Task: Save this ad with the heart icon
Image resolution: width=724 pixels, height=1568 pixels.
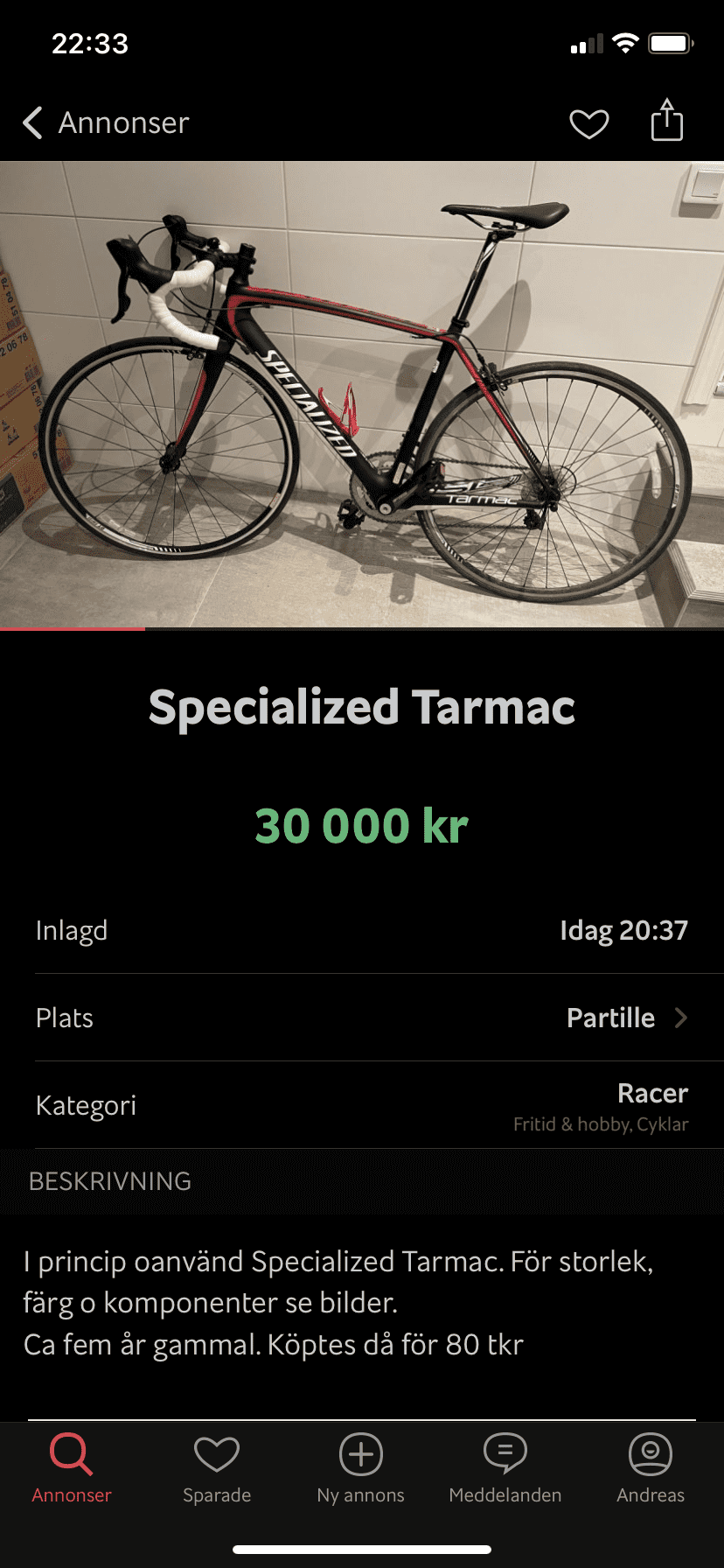Action: click(x=588, y=124)
